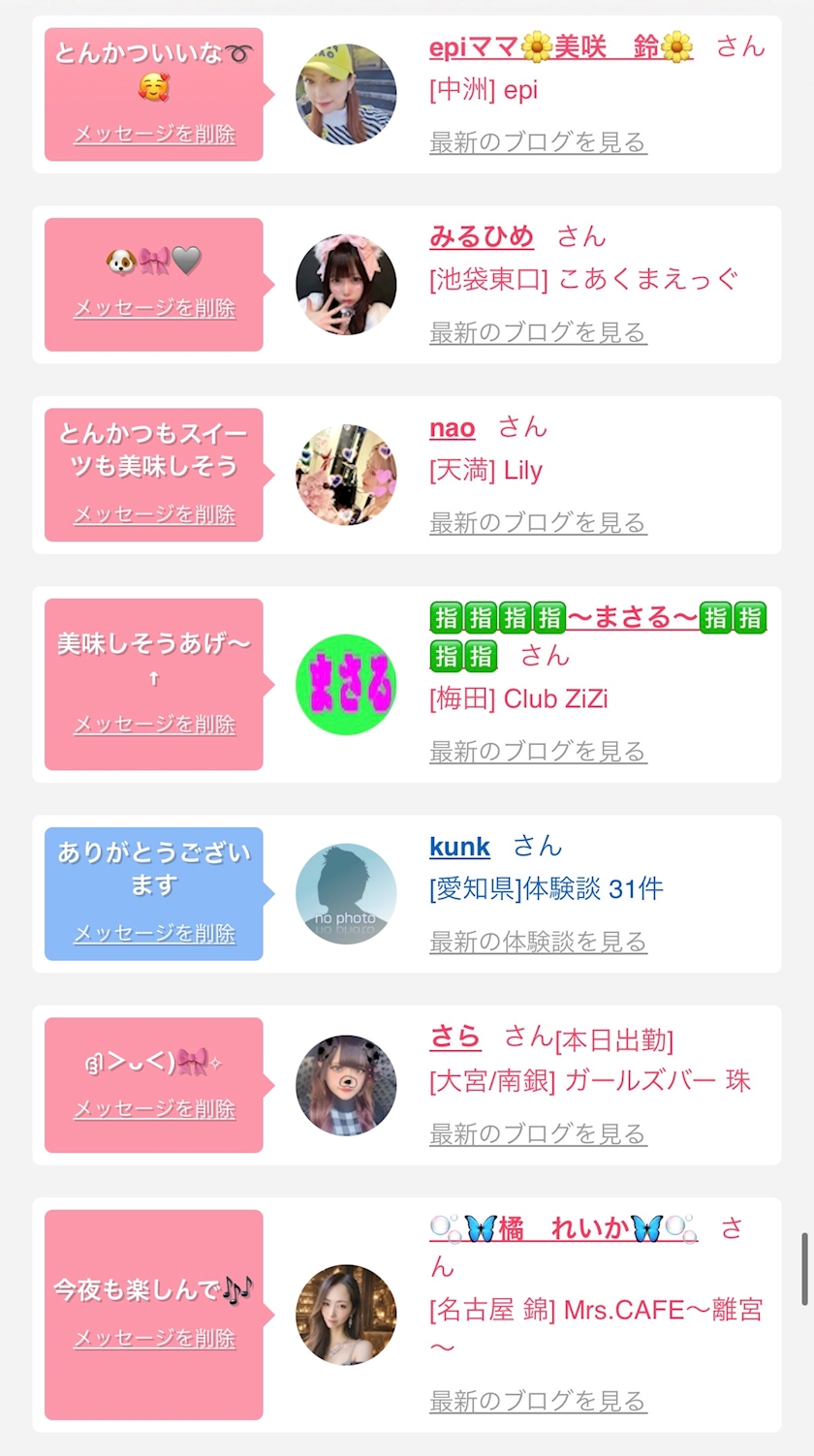Open みるひめ's profile link

tap(481, 236)
